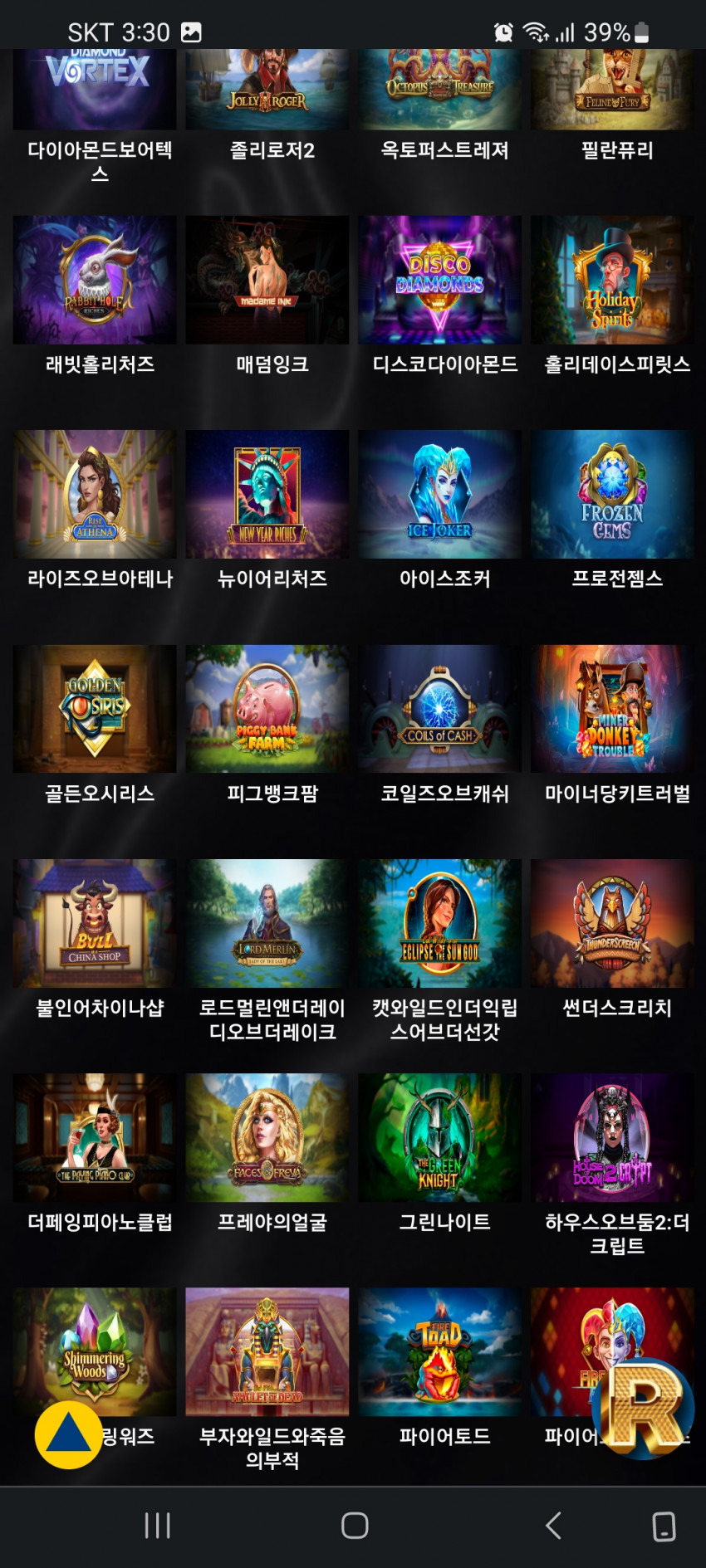The height and width of the screenshot is (1568, 706).
Task: Open the 마이너당키트러벌 game
Action: pyautogui.click(x=612, y=708)
